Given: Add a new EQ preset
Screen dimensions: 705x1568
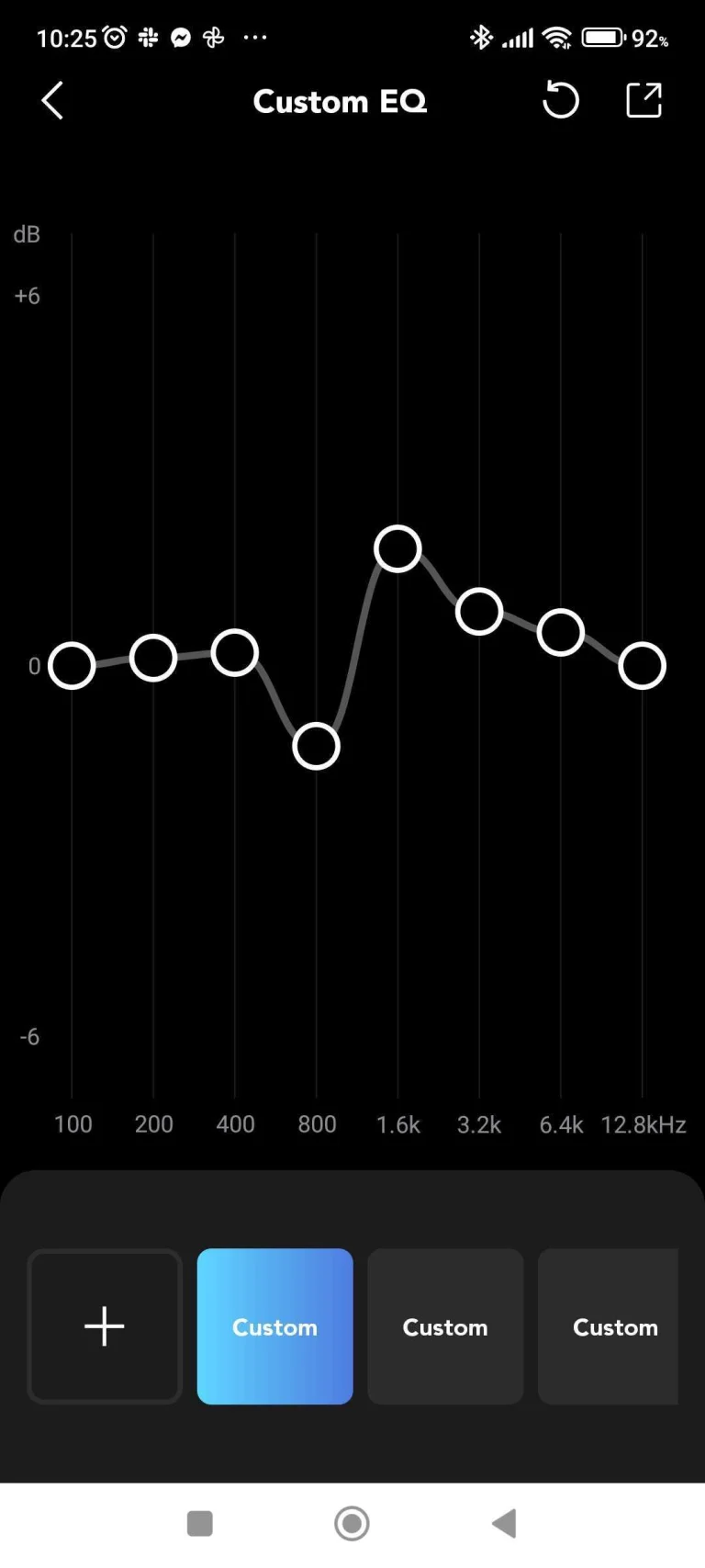Looking at the screenshot, I should 105,1326.
